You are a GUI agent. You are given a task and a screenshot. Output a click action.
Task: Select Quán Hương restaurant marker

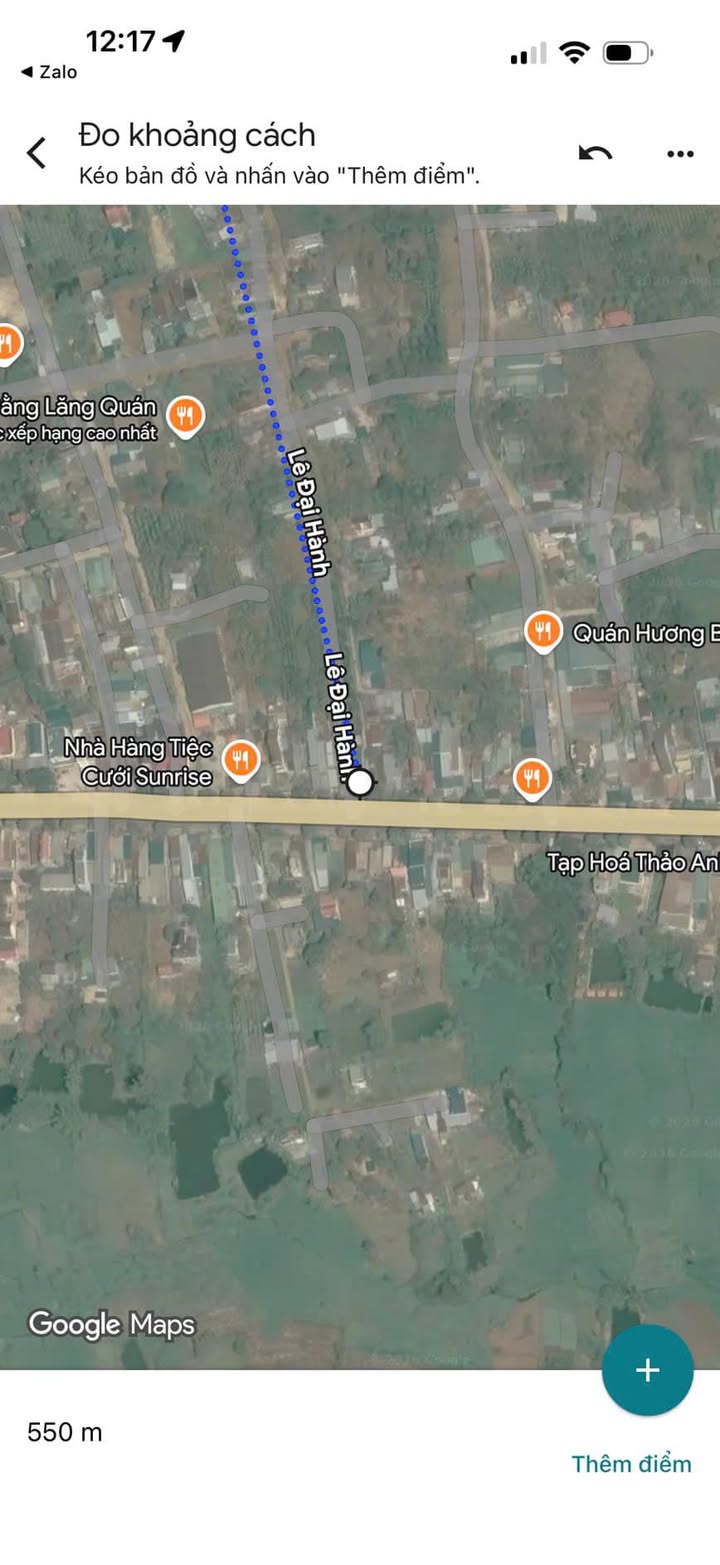click(x=542, y=631)
